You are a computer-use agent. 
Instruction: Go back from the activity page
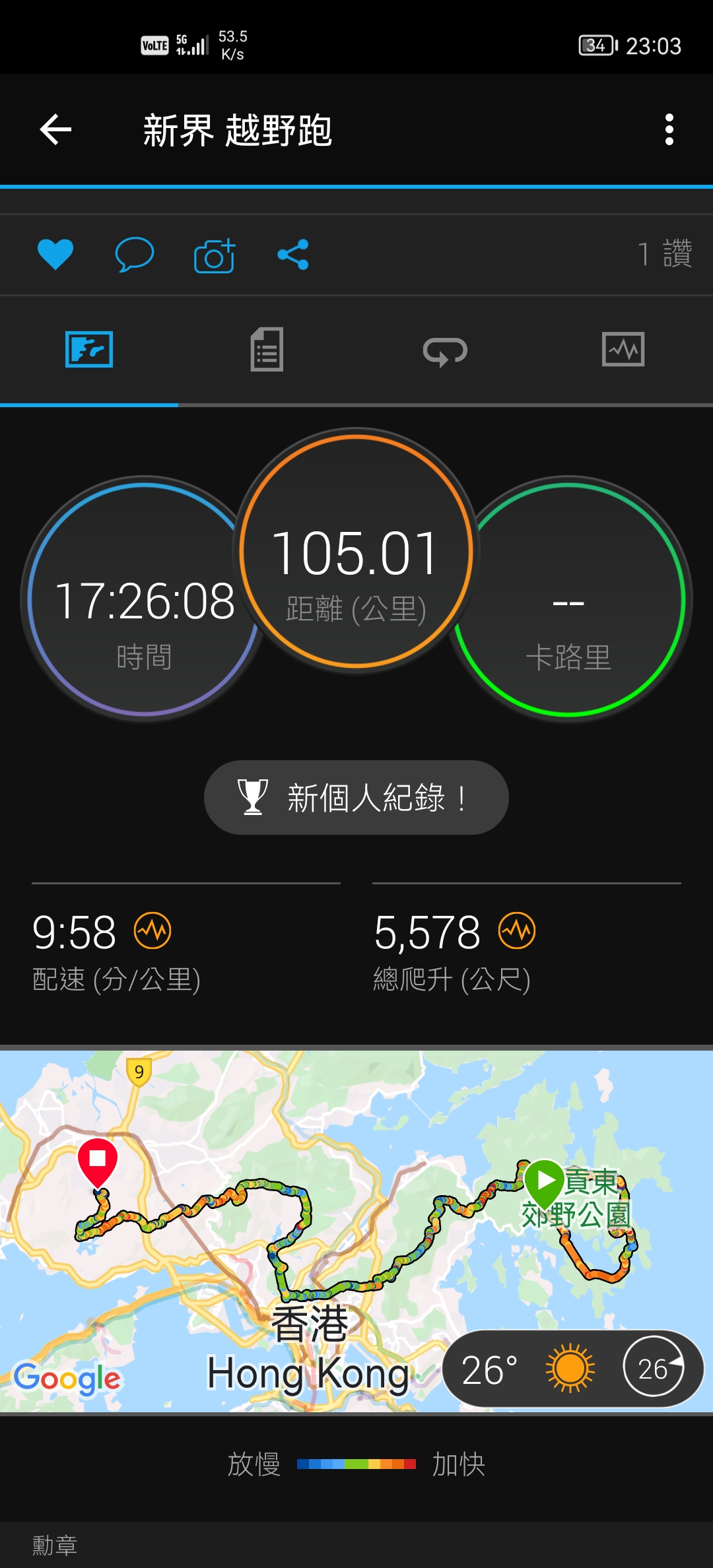[55, 129]
